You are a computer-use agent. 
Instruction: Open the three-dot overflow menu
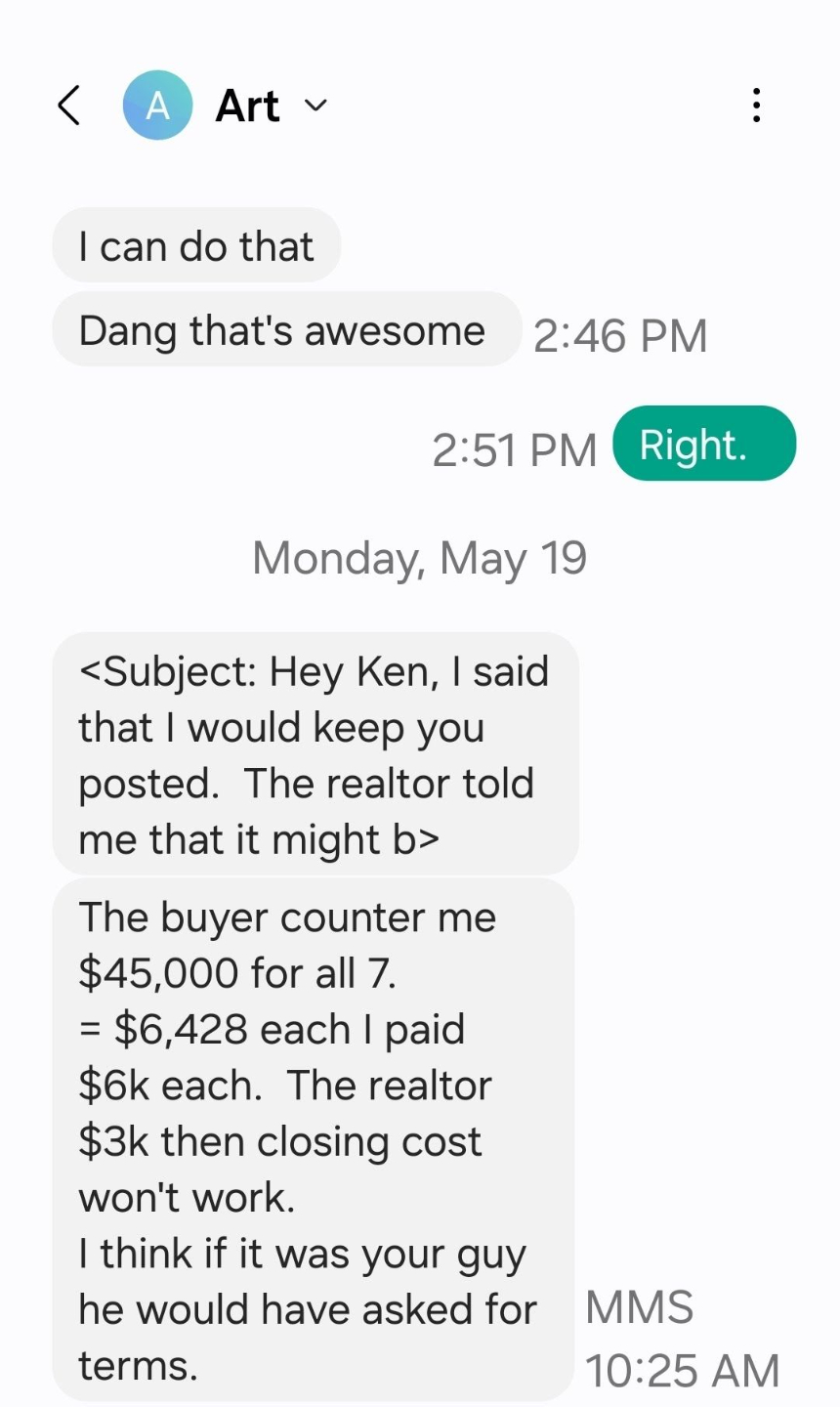(755, 105)
